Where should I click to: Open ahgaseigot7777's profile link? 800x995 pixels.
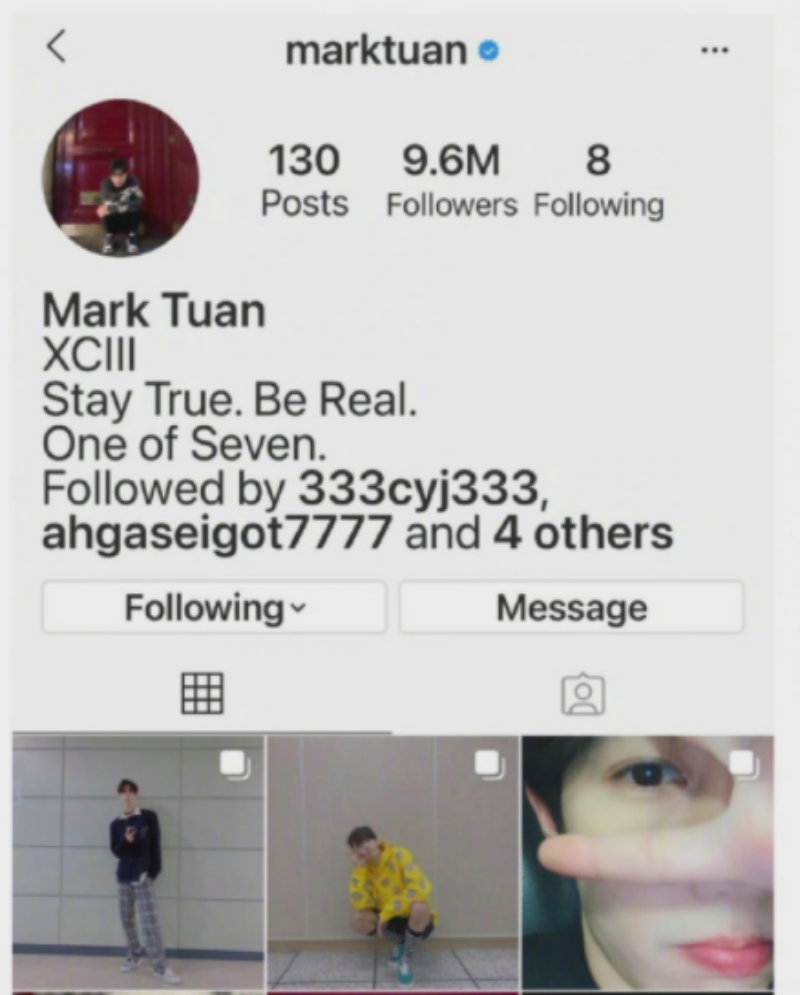216,533
